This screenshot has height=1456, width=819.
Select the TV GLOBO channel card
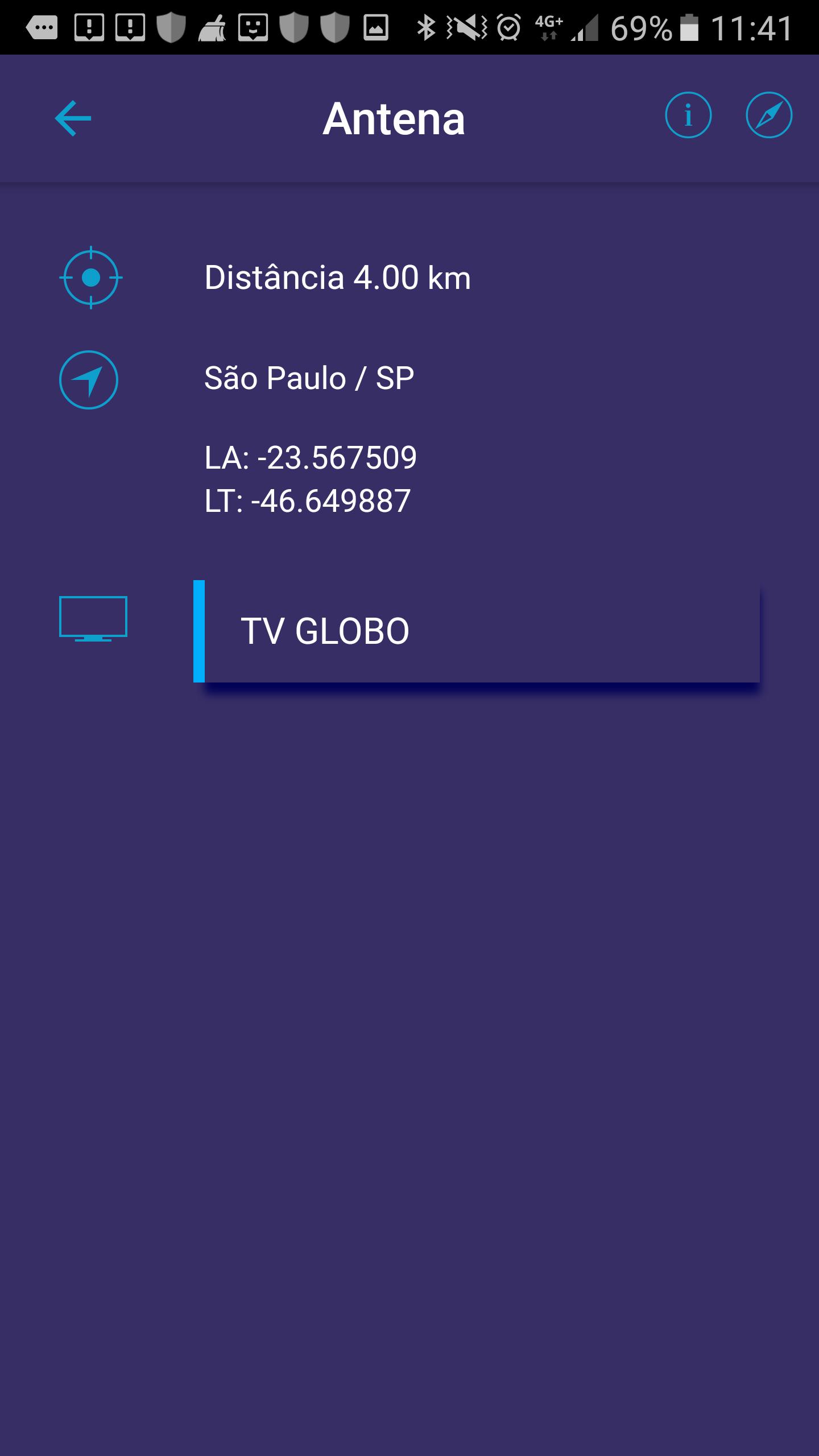[477, 631]
